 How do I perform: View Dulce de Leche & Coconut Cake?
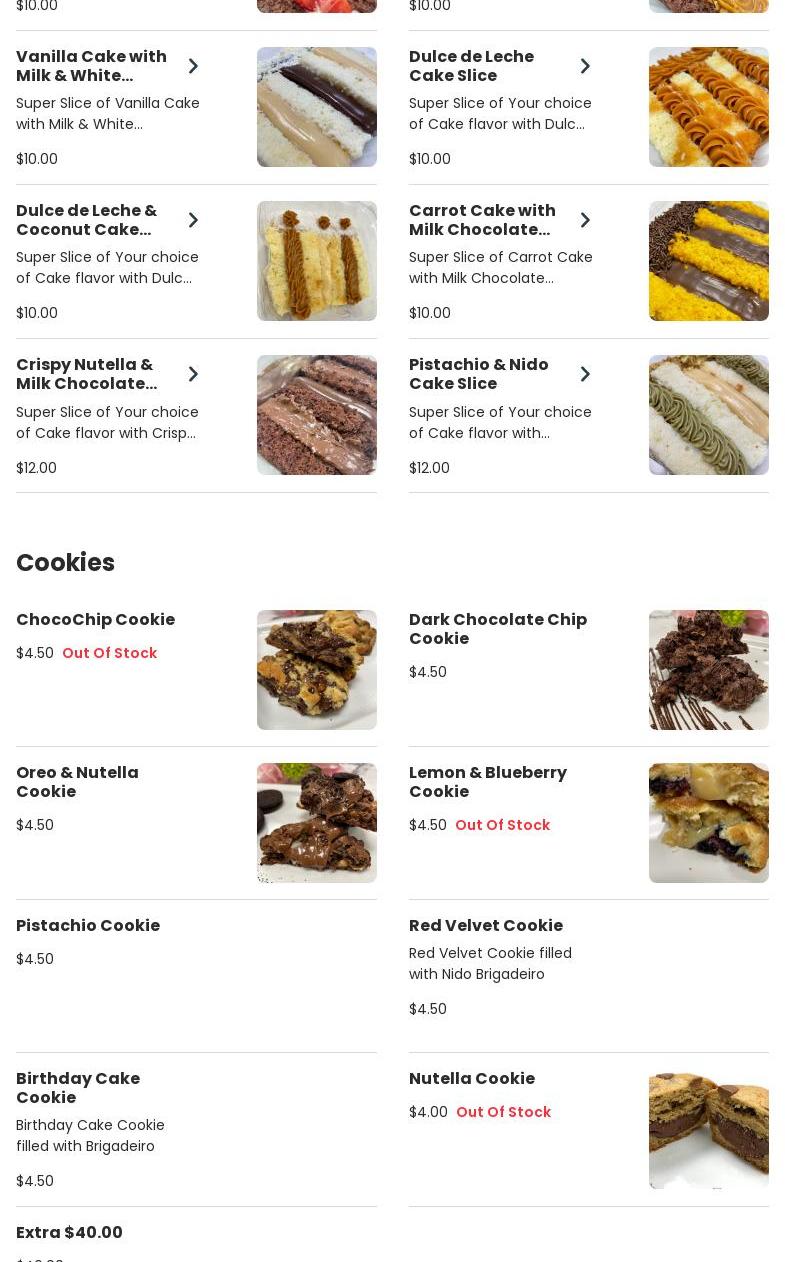87,220
